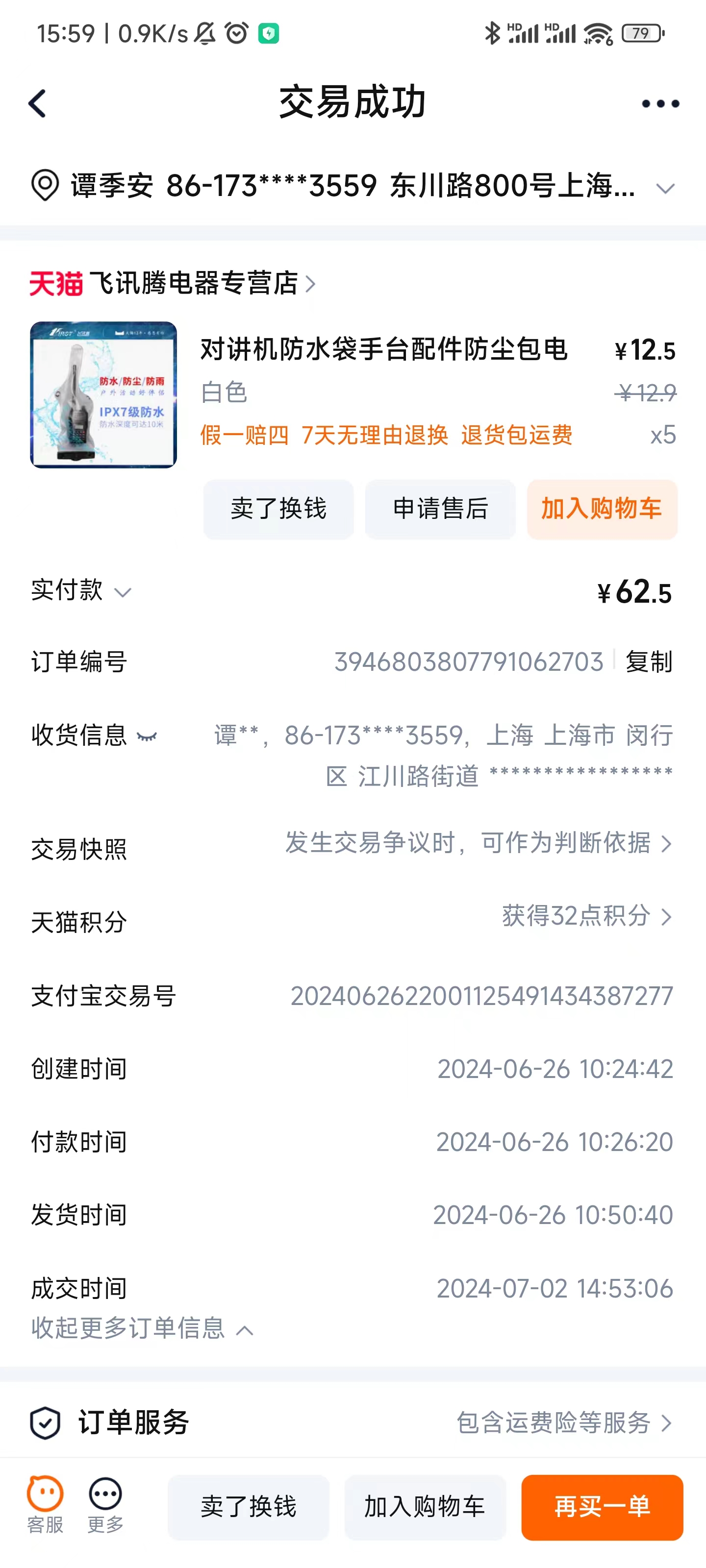Reorder with 再买一单
The image size is (706, 1568).
[x=602, y=1507]
